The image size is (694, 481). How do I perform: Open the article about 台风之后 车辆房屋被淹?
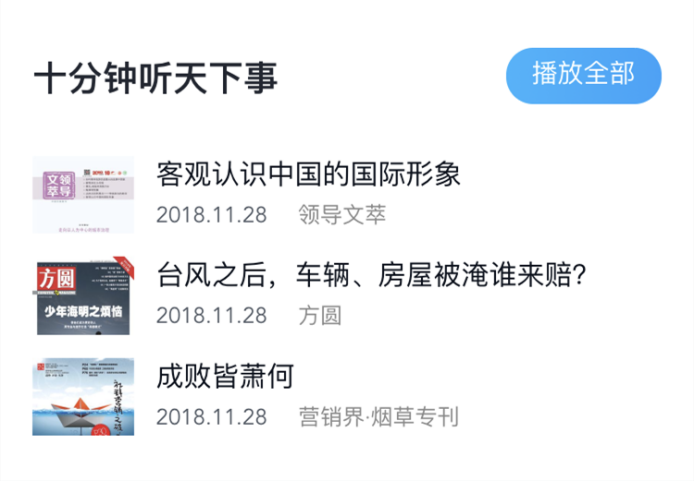[370, 275]
